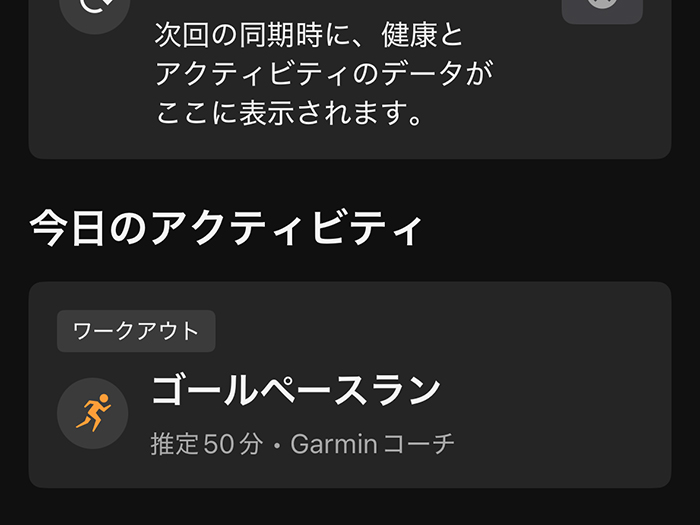Tap the device icon on the sync card

click(x=602, y=8)
